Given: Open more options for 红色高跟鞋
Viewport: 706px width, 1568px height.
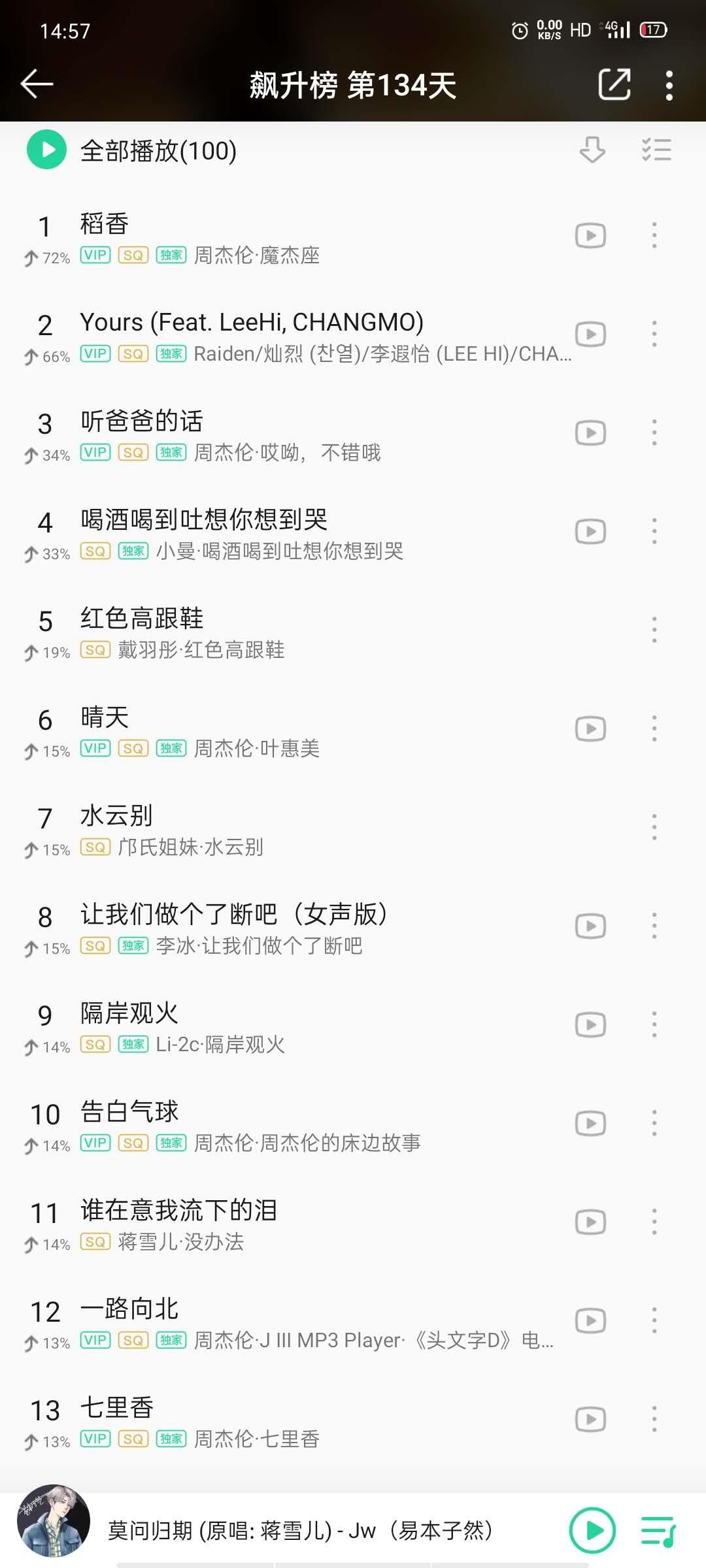Looking at the screenshot, I should pyautogui.click(x=654, y=630).
